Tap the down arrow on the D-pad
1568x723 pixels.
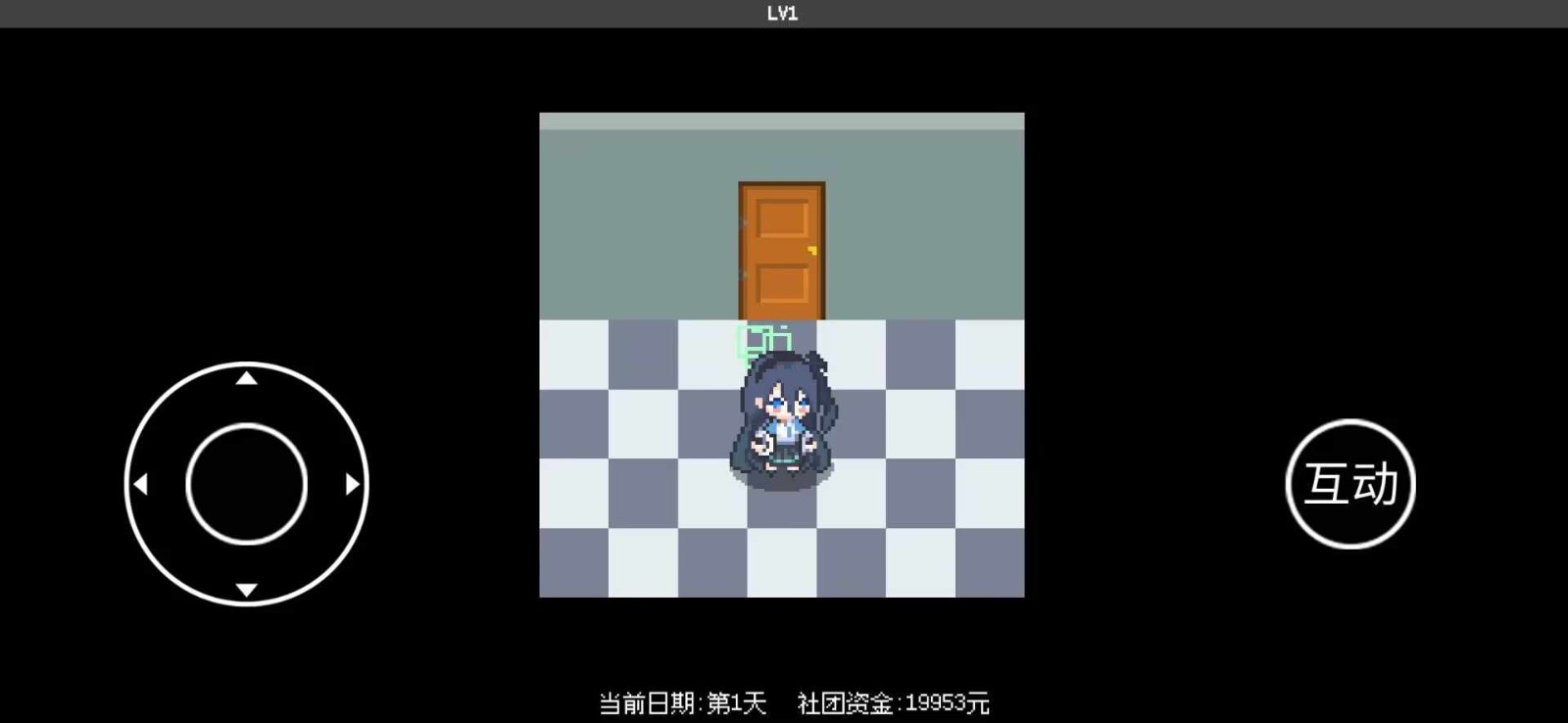247,590
